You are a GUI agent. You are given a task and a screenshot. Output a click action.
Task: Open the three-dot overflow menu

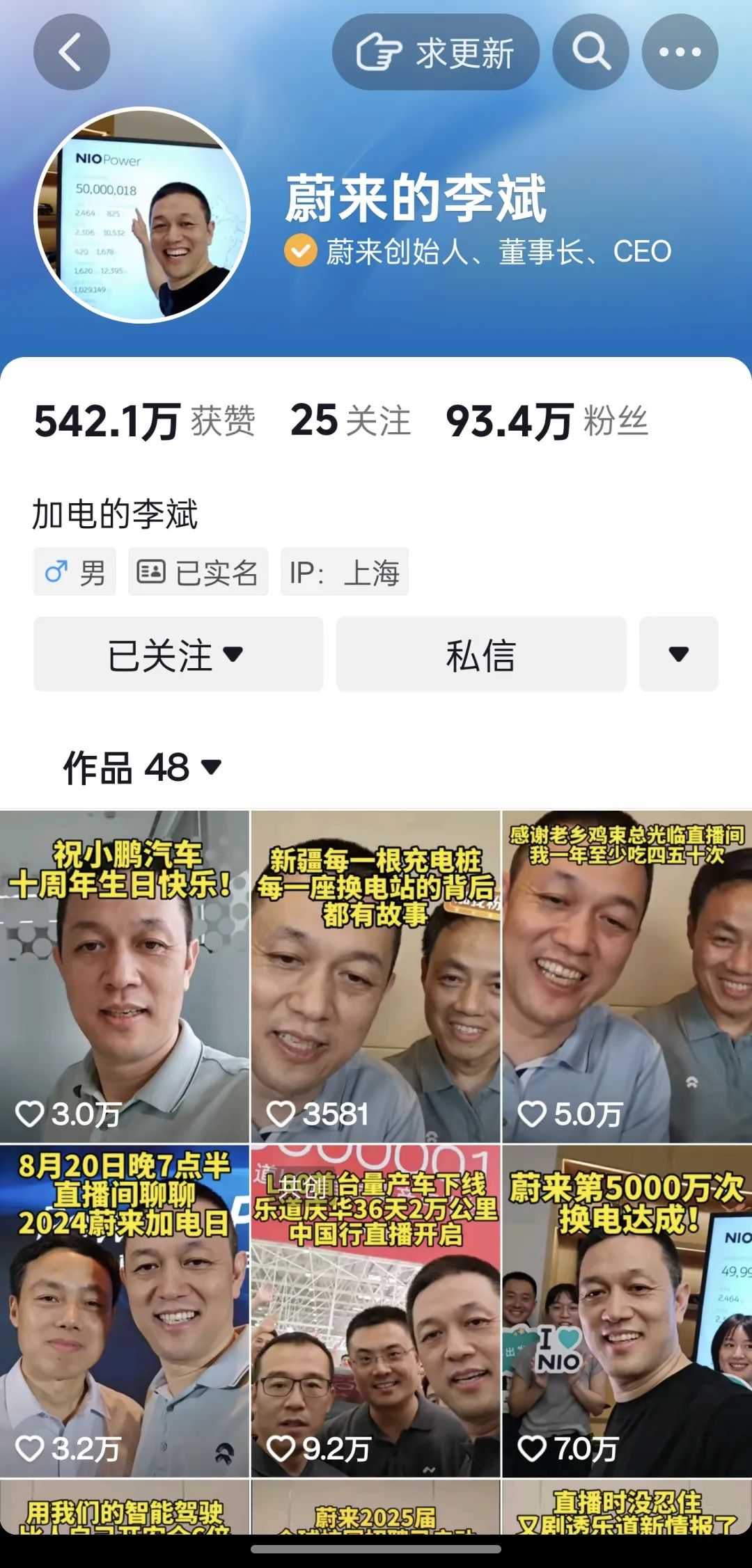pos(680,52)
